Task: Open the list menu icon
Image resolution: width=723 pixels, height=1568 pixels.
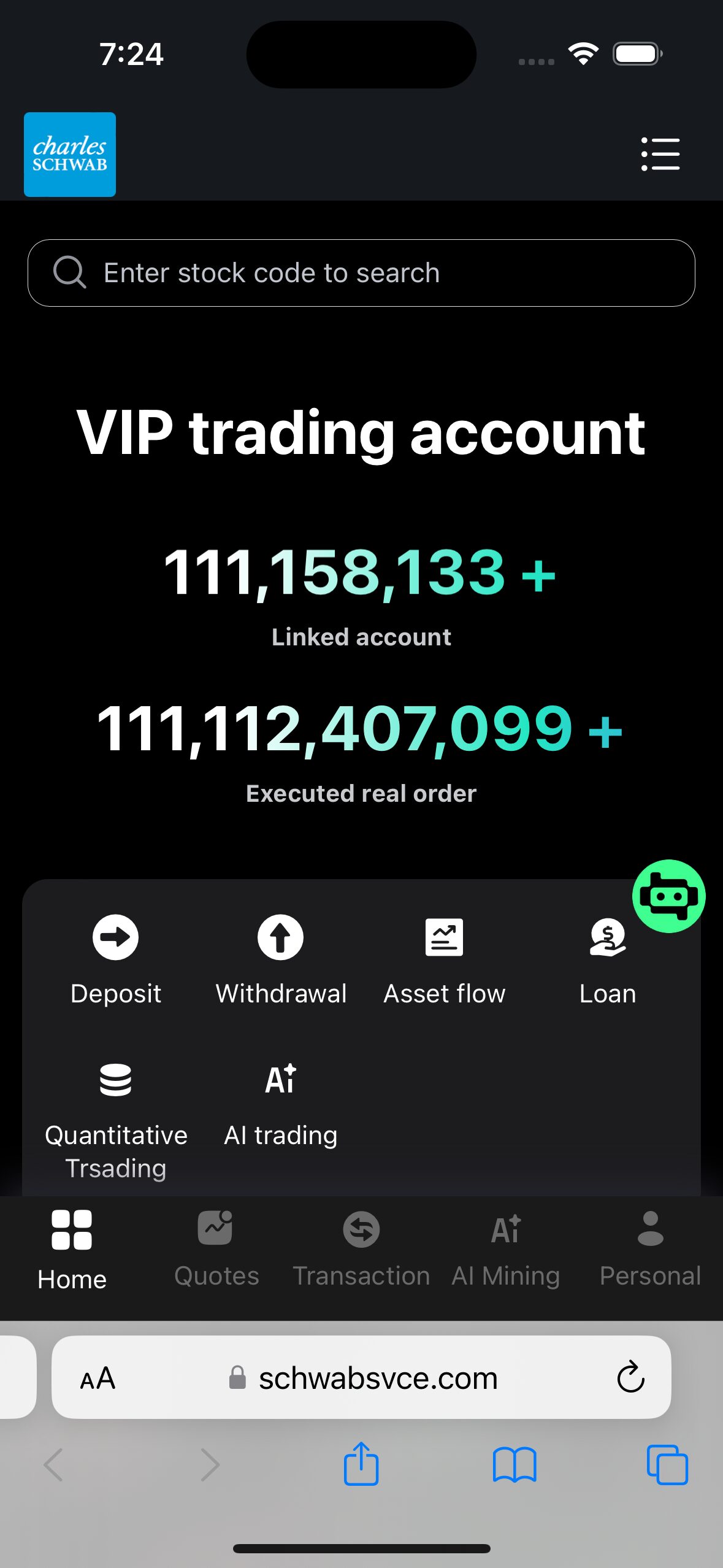Action: 660,154
